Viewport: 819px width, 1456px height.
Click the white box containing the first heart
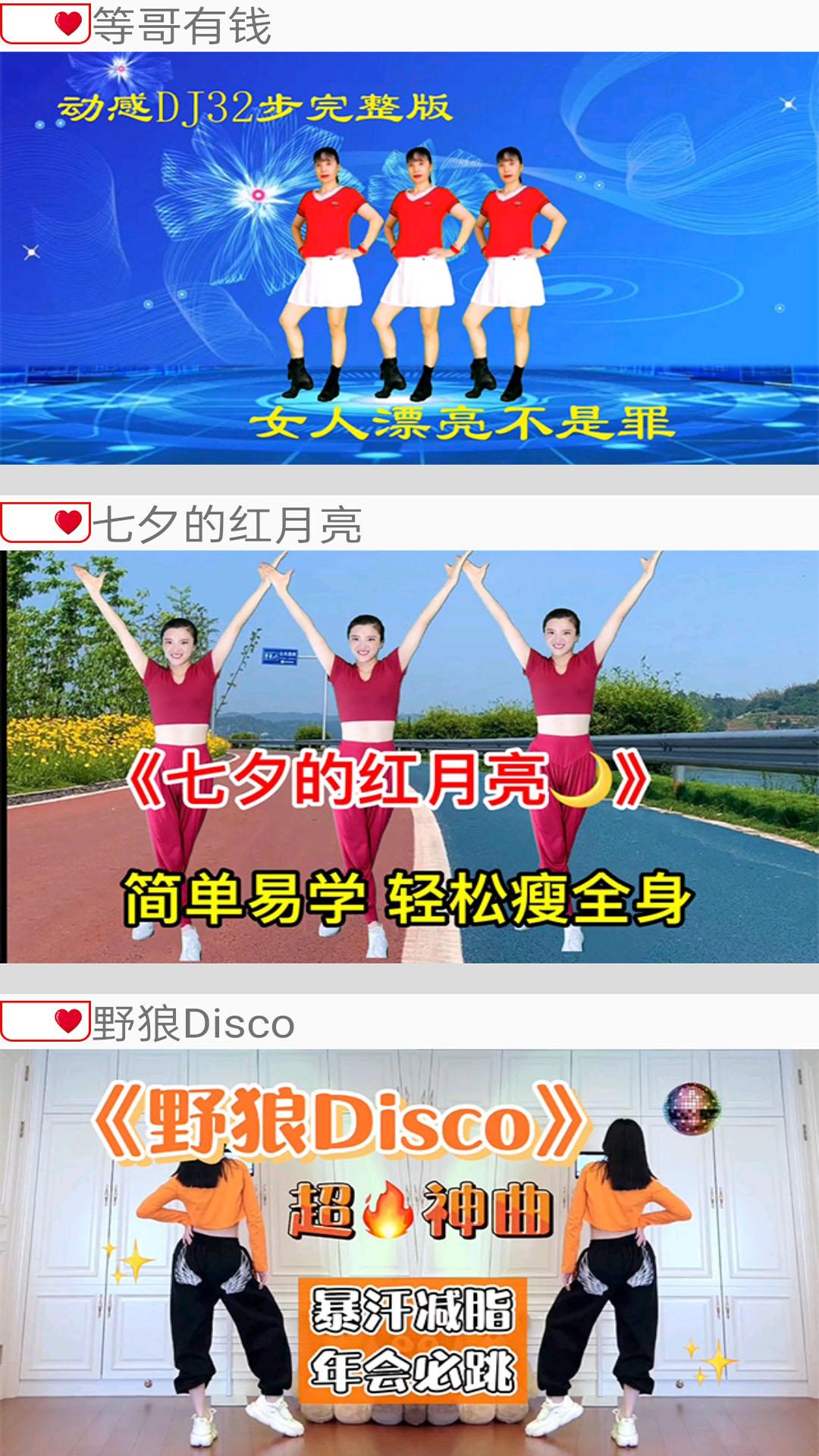point(45,24)
